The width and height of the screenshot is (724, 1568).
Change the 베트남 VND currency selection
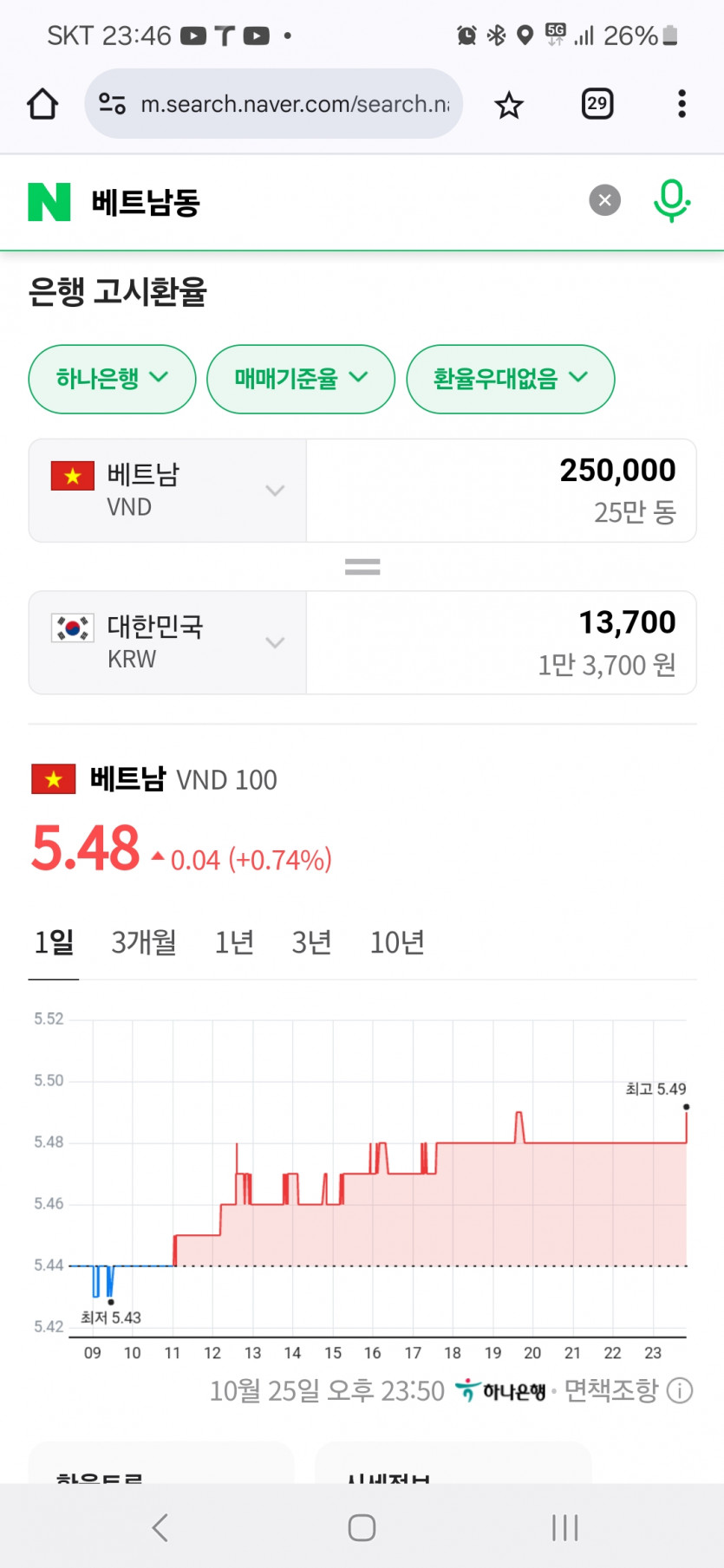(167, 491)
